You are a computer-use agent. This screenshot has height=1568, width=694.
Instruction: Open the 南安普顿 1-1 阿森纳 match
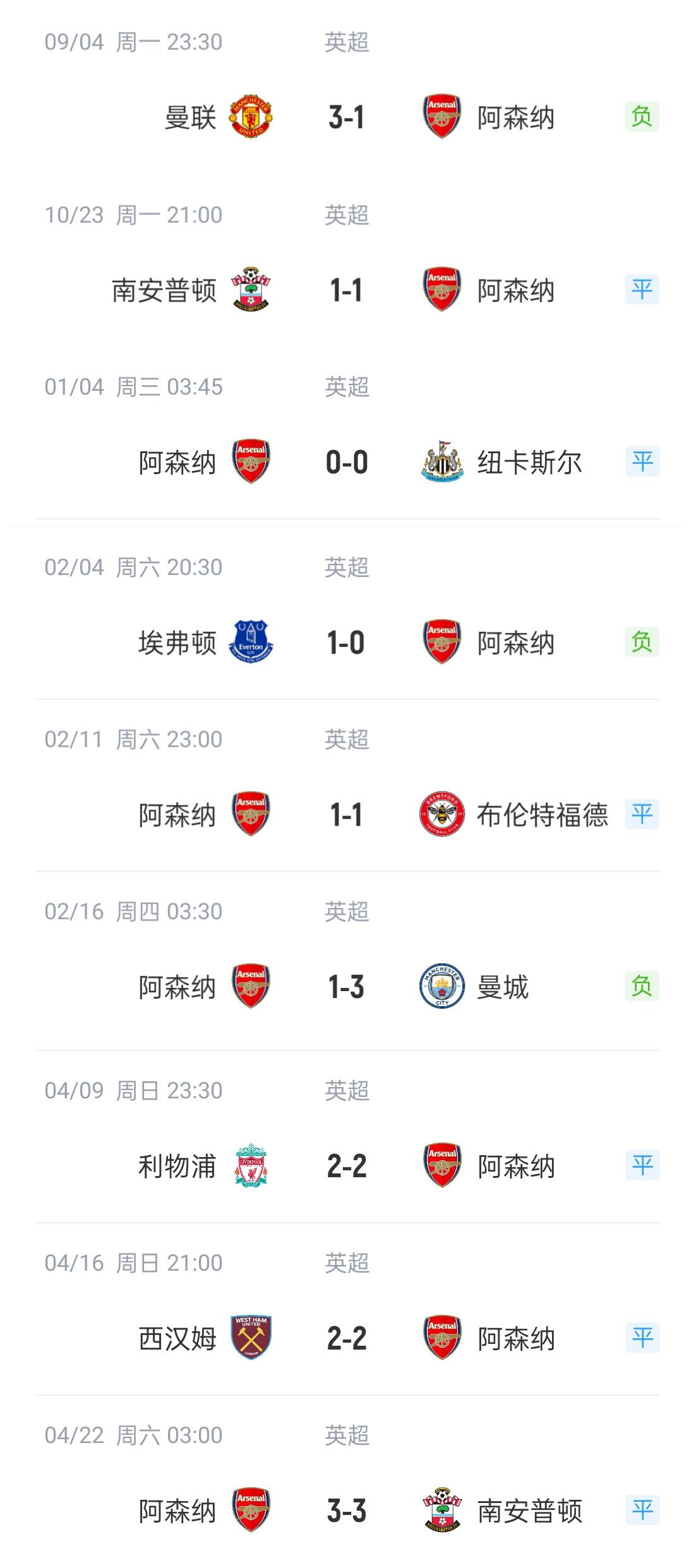[x=347, y=260]
